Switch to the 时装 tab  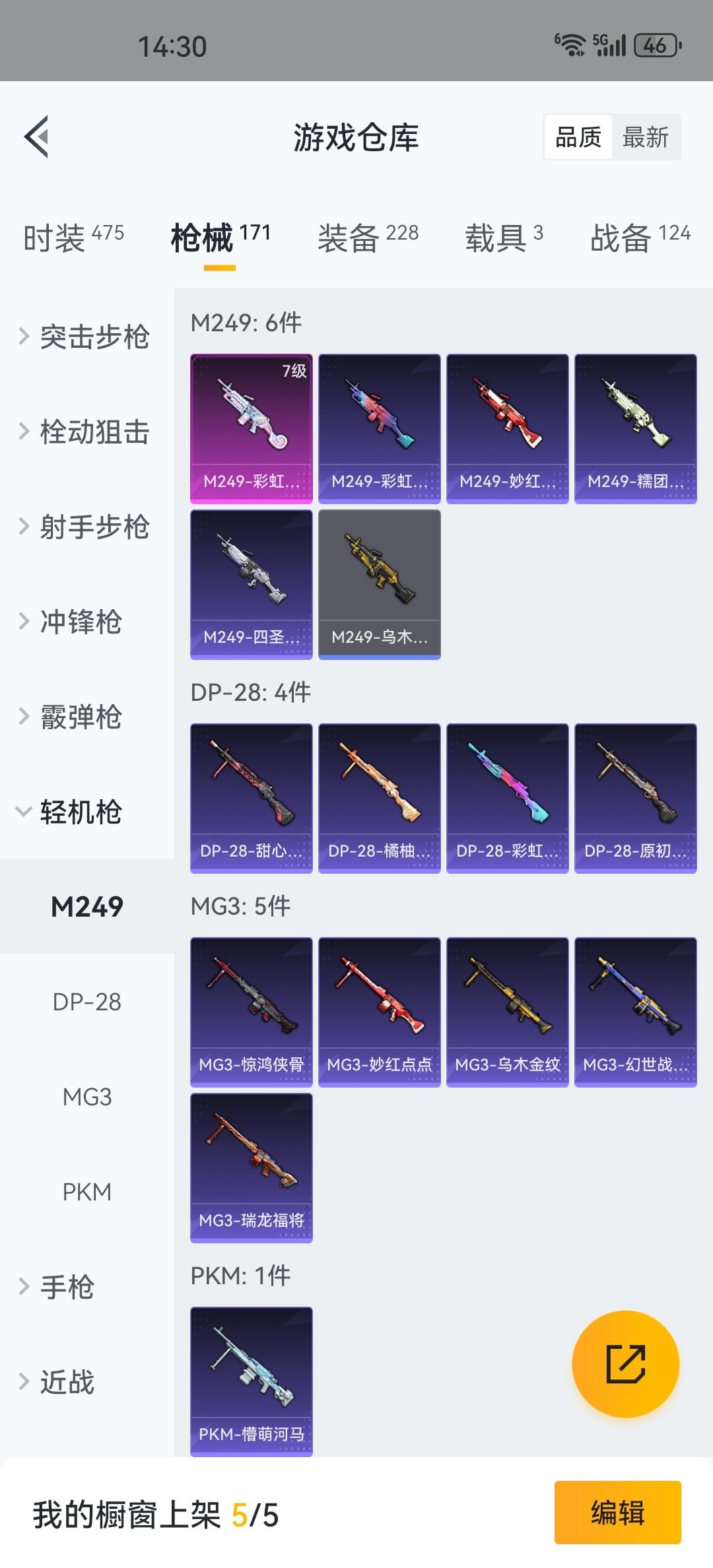pyautogui.click(x=73, y=238)
